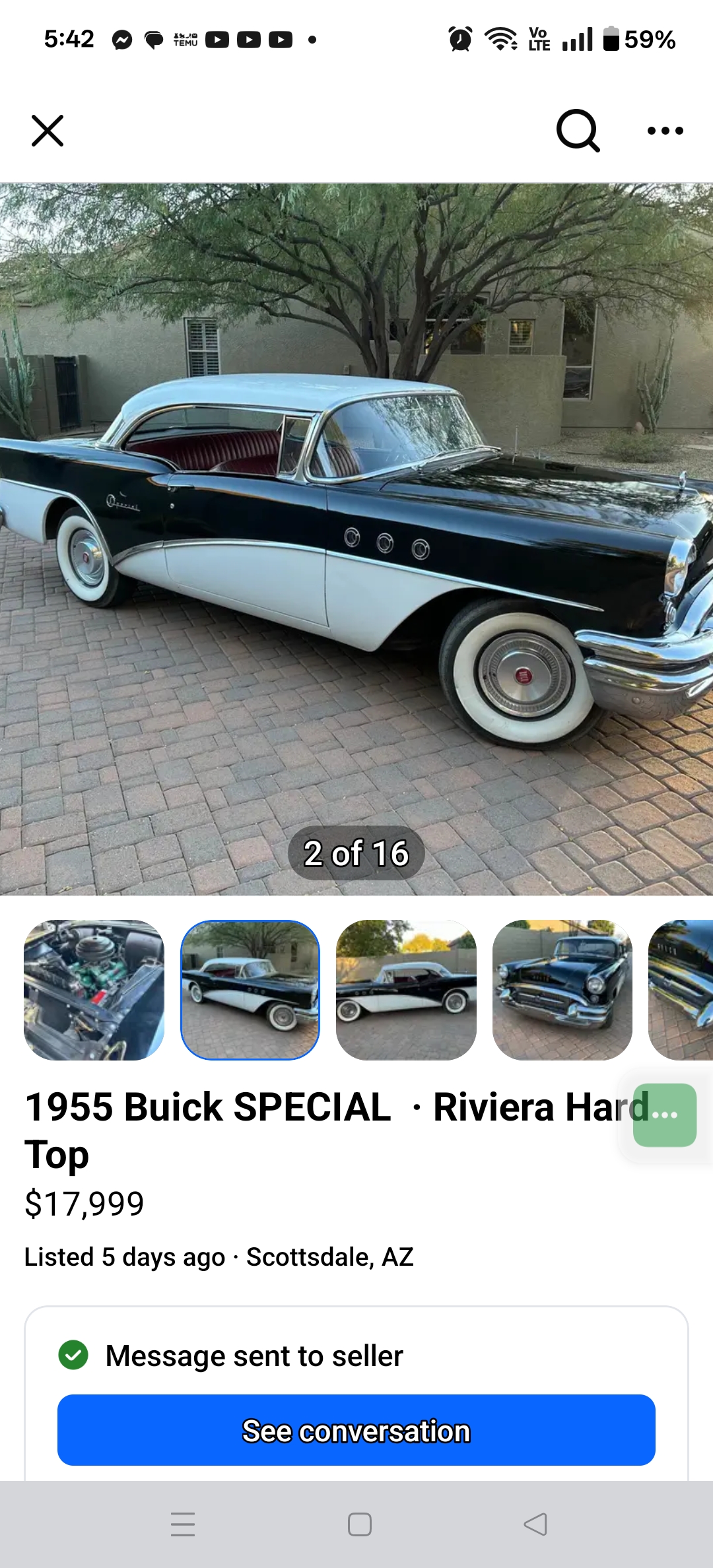The width and height of the screenshot is (713, 1568).
Task: Select the partially visible last thumbnail
Action: 681,990
